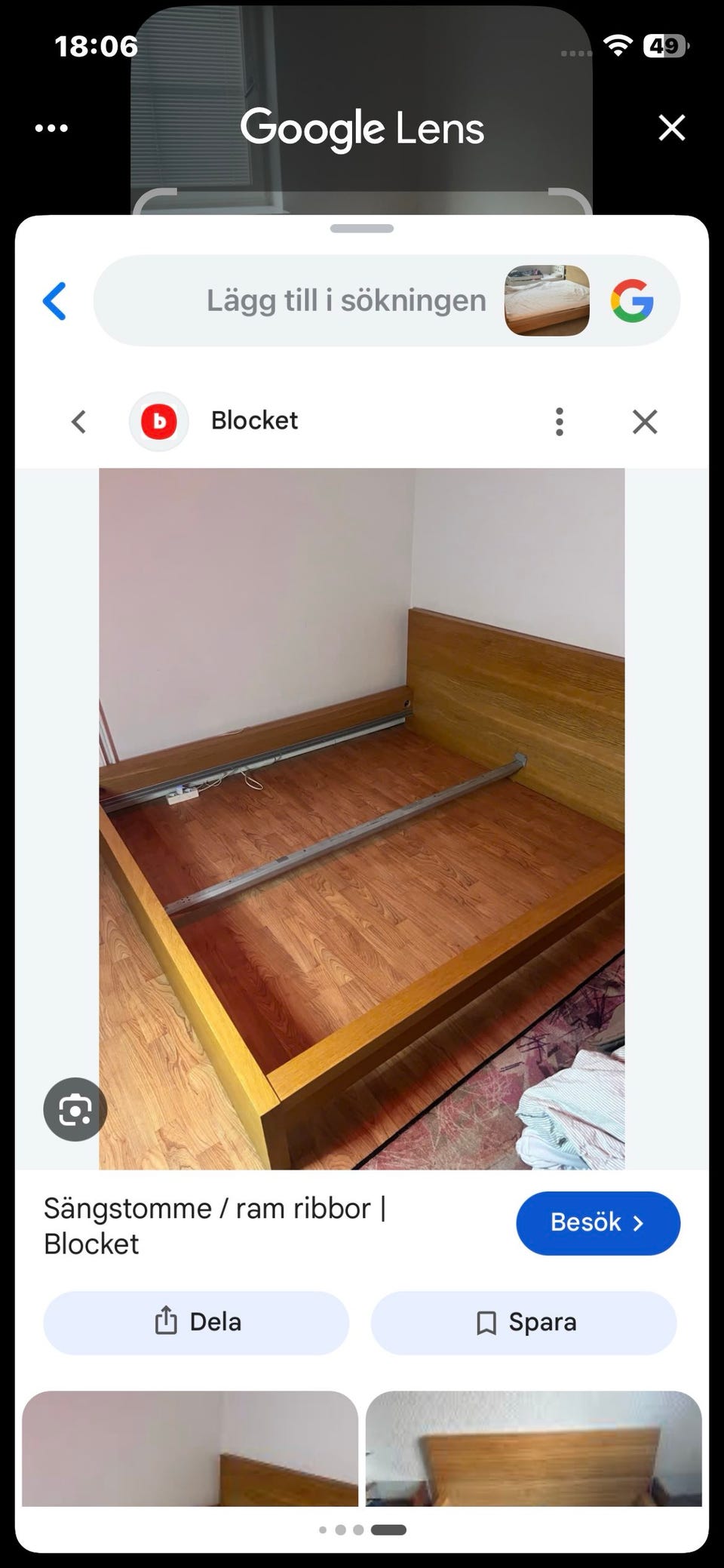Open Google search via the G logo
The image size is (724, 1568).
(x=632, y=301)
